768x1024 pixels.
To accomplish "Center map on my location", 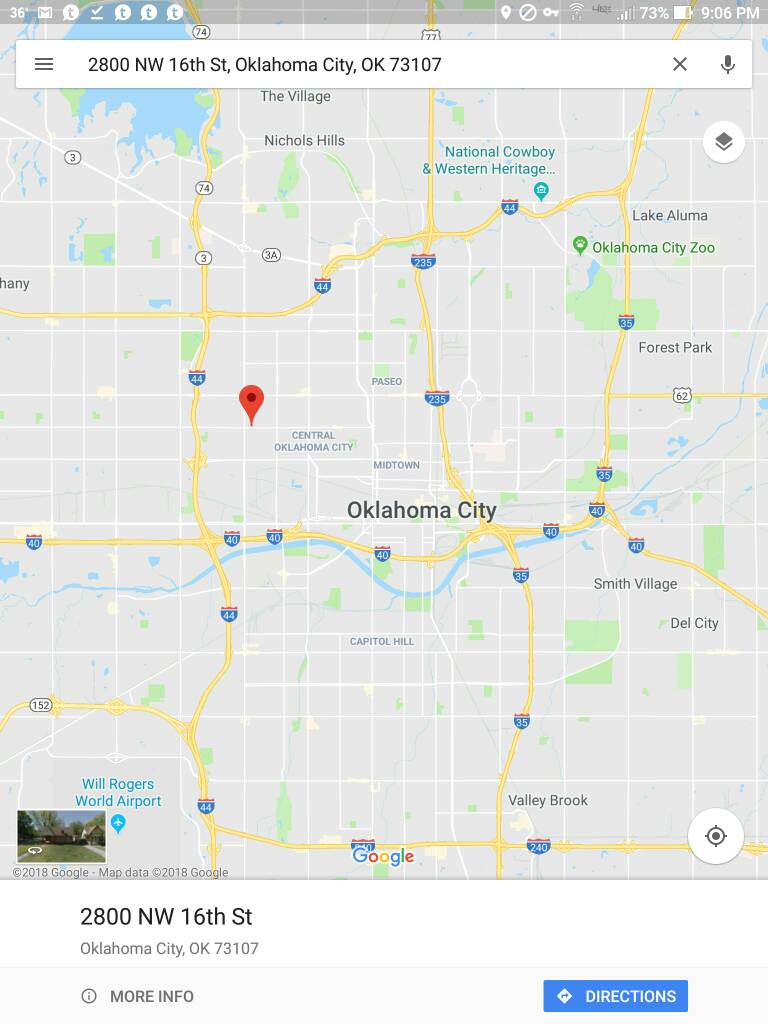I will coord(716,836).
